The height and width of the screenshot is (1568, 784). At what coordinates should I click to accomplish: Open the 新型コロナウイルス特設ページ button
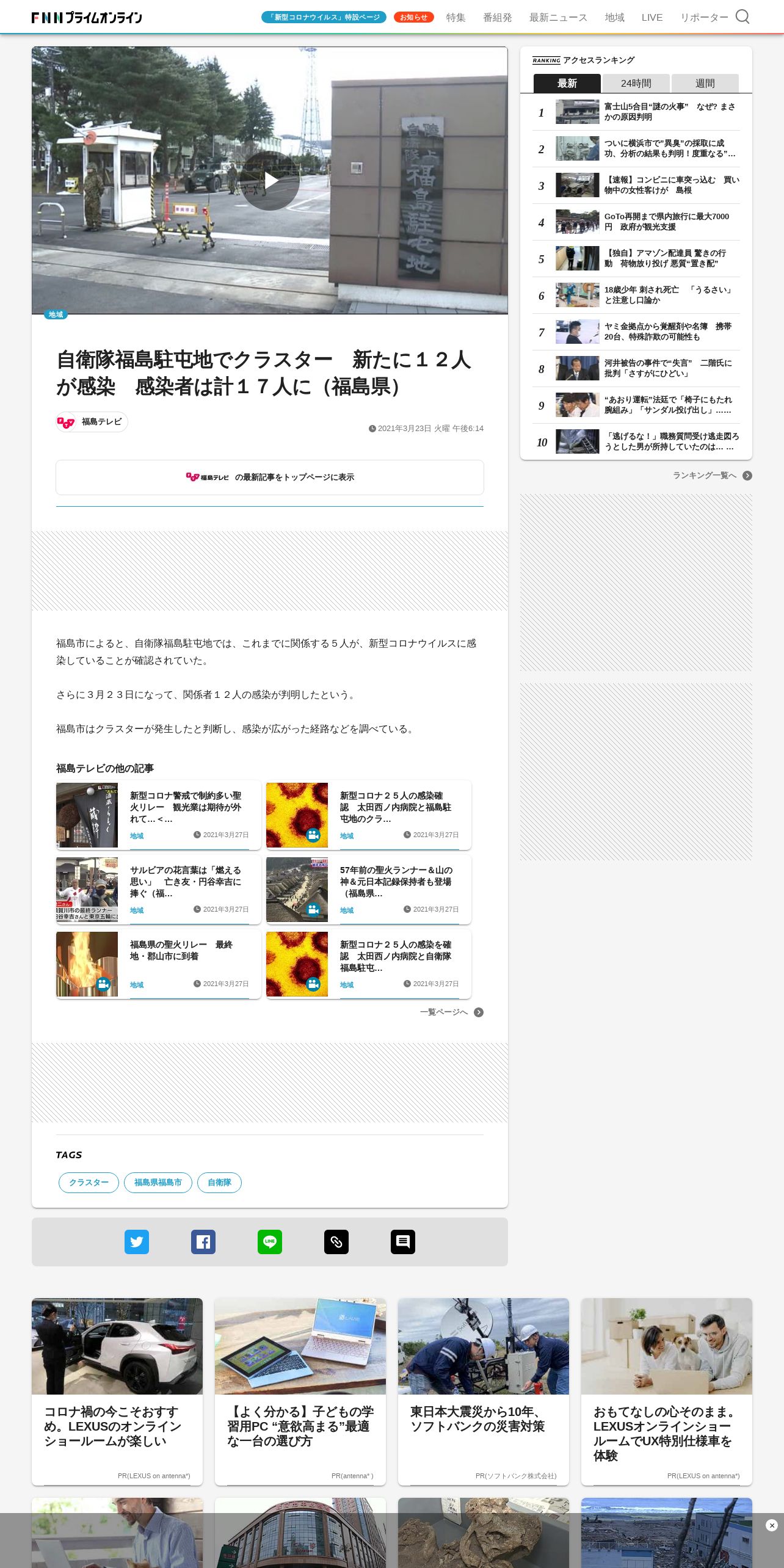tap(324, 17)
